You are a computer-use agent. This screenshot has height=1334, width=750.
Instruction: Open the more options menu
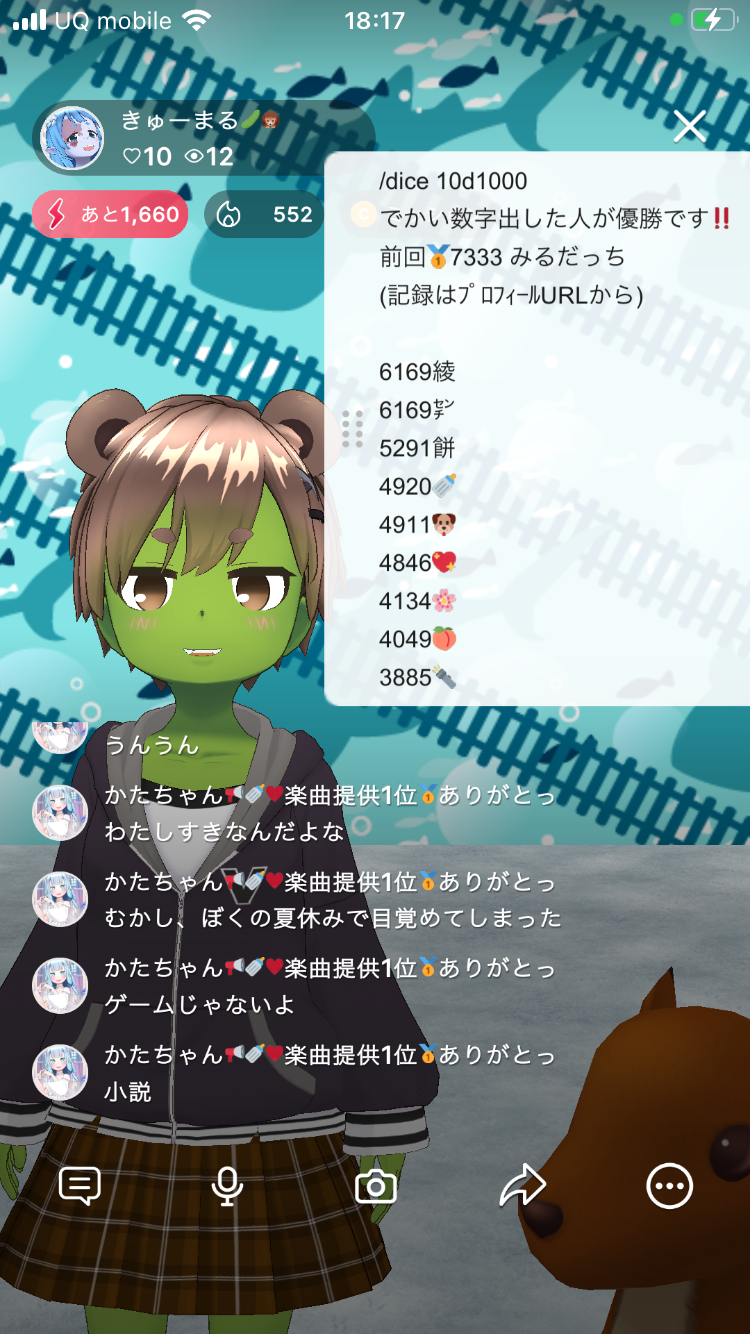(669, 1186)
